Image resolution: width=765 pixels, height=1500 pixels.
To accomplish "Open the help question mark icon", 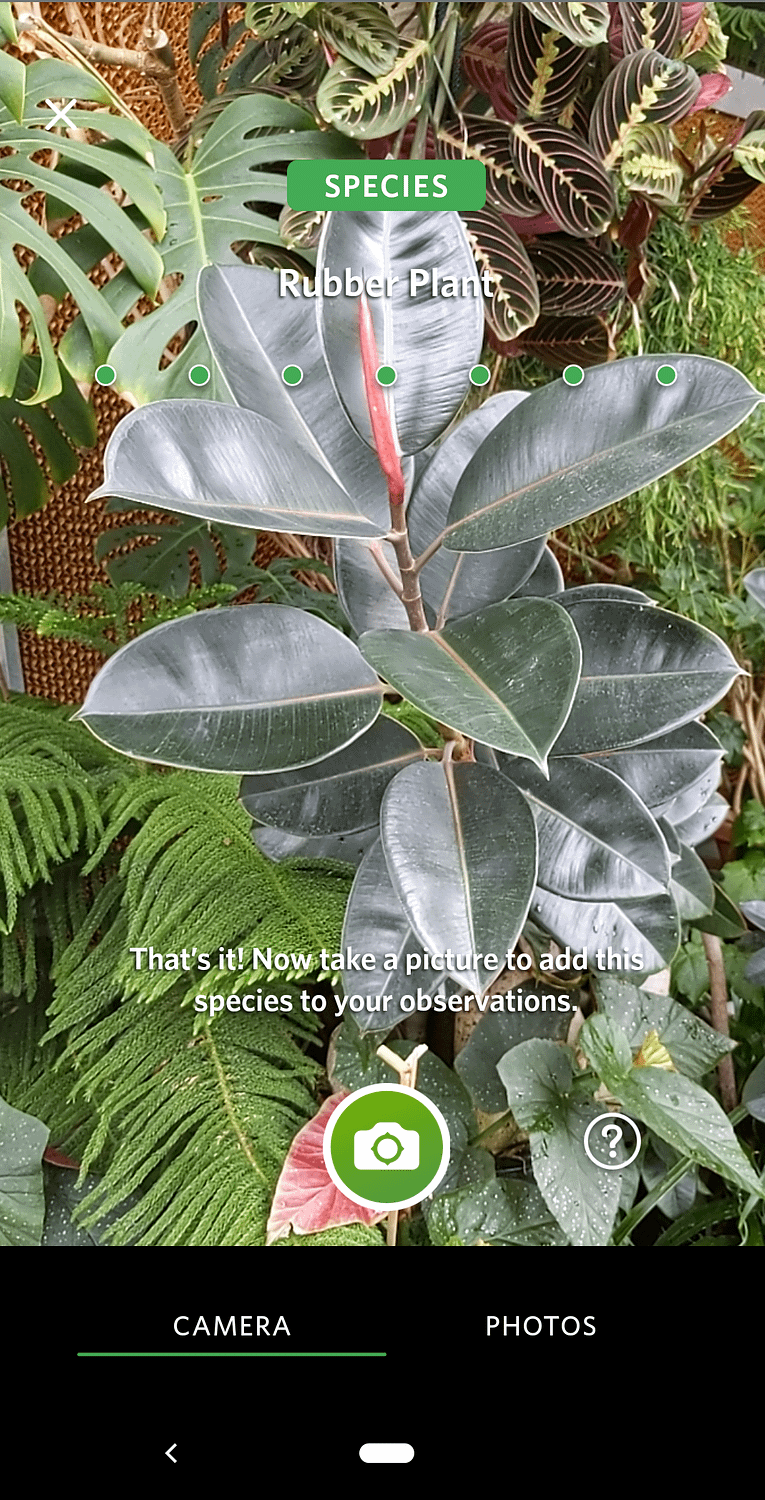I will pos(612,1140).
